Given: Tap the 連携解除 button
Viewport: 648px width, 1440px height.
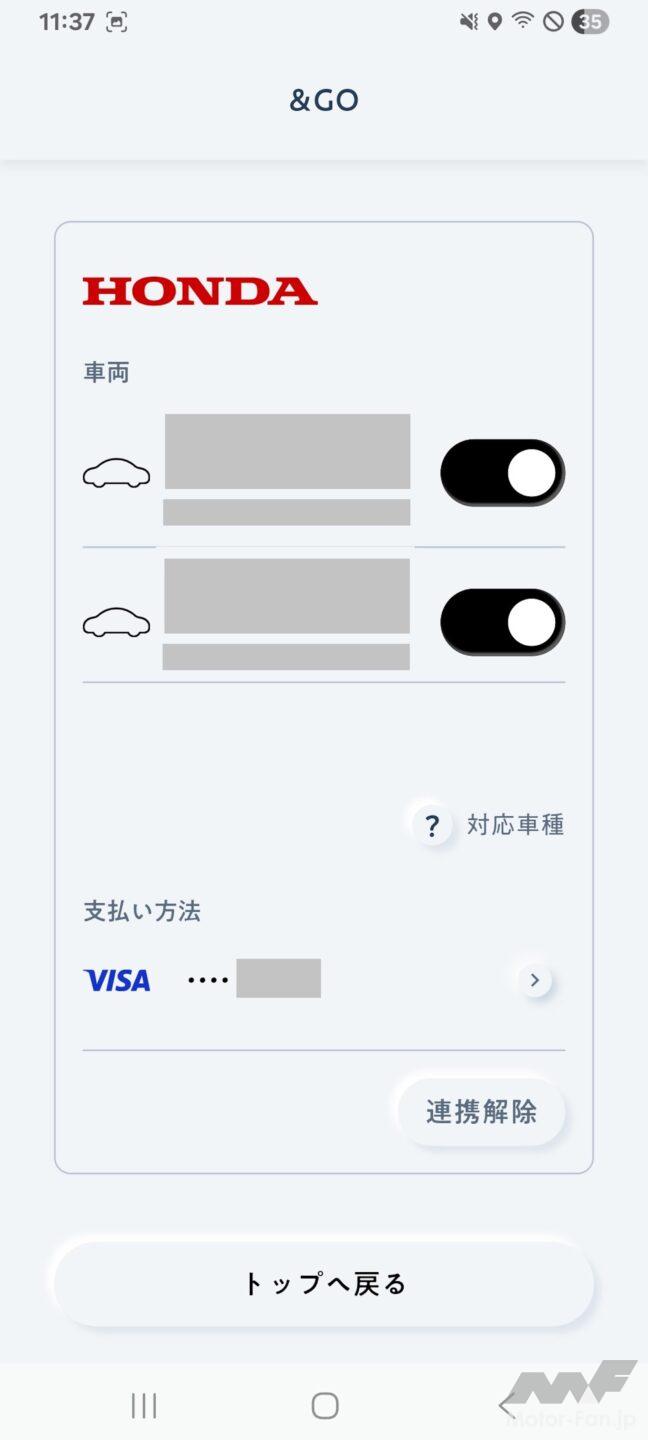Looking at the screenshot, I should [481, 1112].
